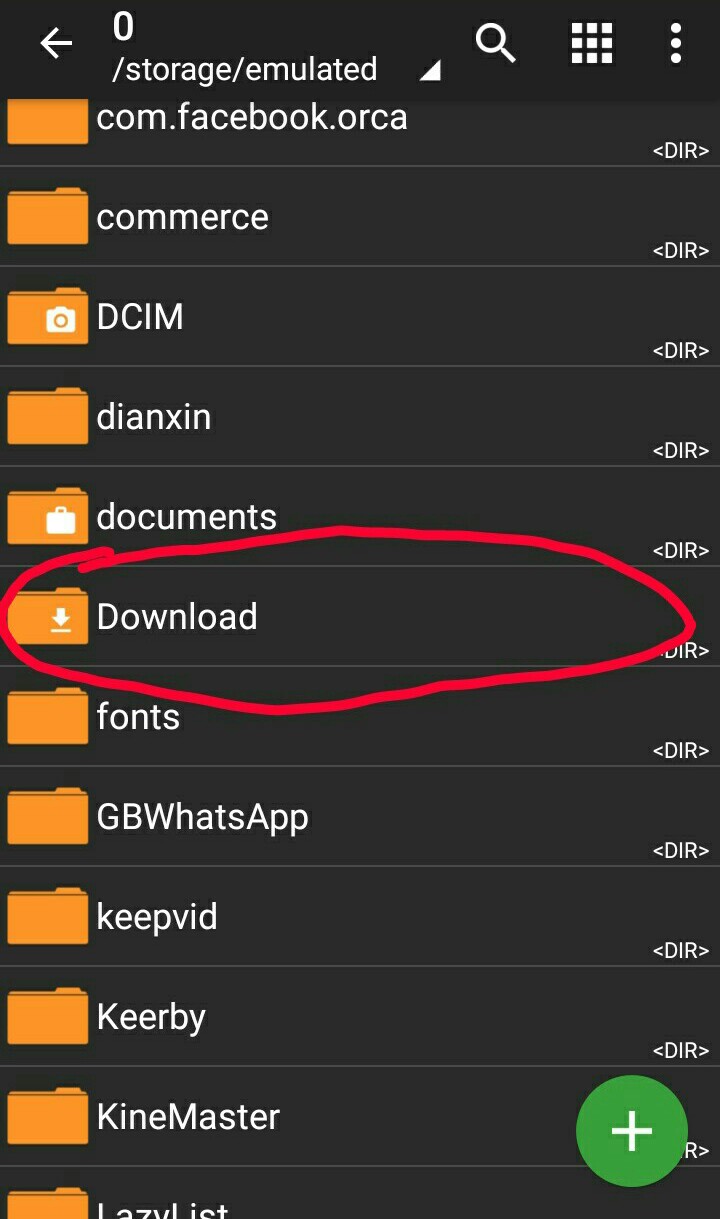Tap the documents briefcase folder icon
The image size is (720, 1219).
click(47, 516)
